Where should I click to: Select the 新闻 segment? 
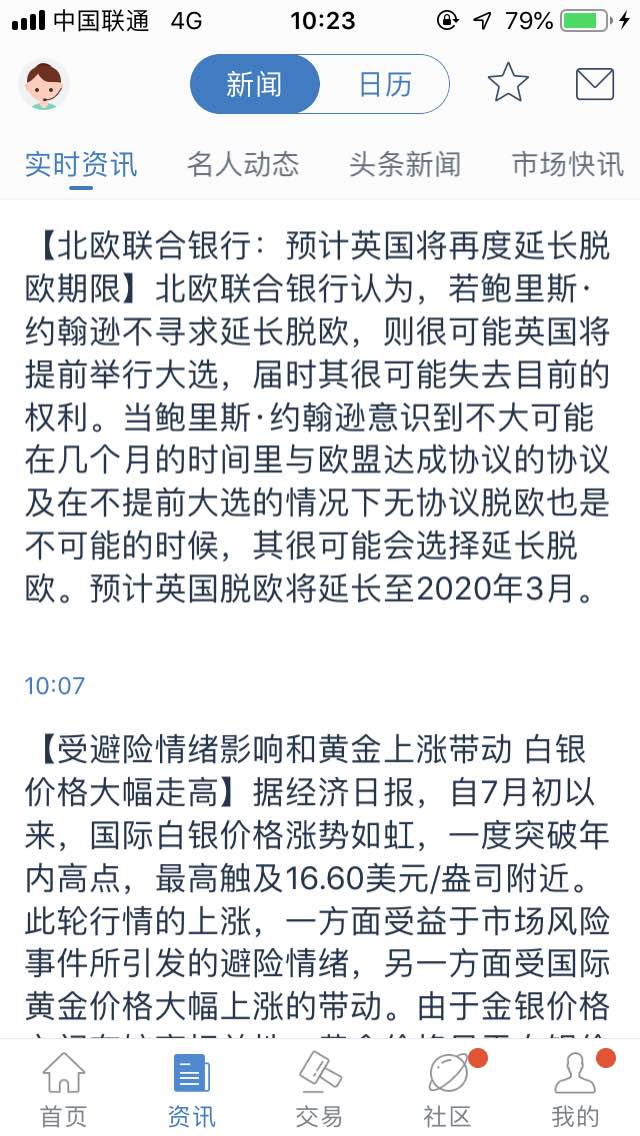click(x=254, y=85)
